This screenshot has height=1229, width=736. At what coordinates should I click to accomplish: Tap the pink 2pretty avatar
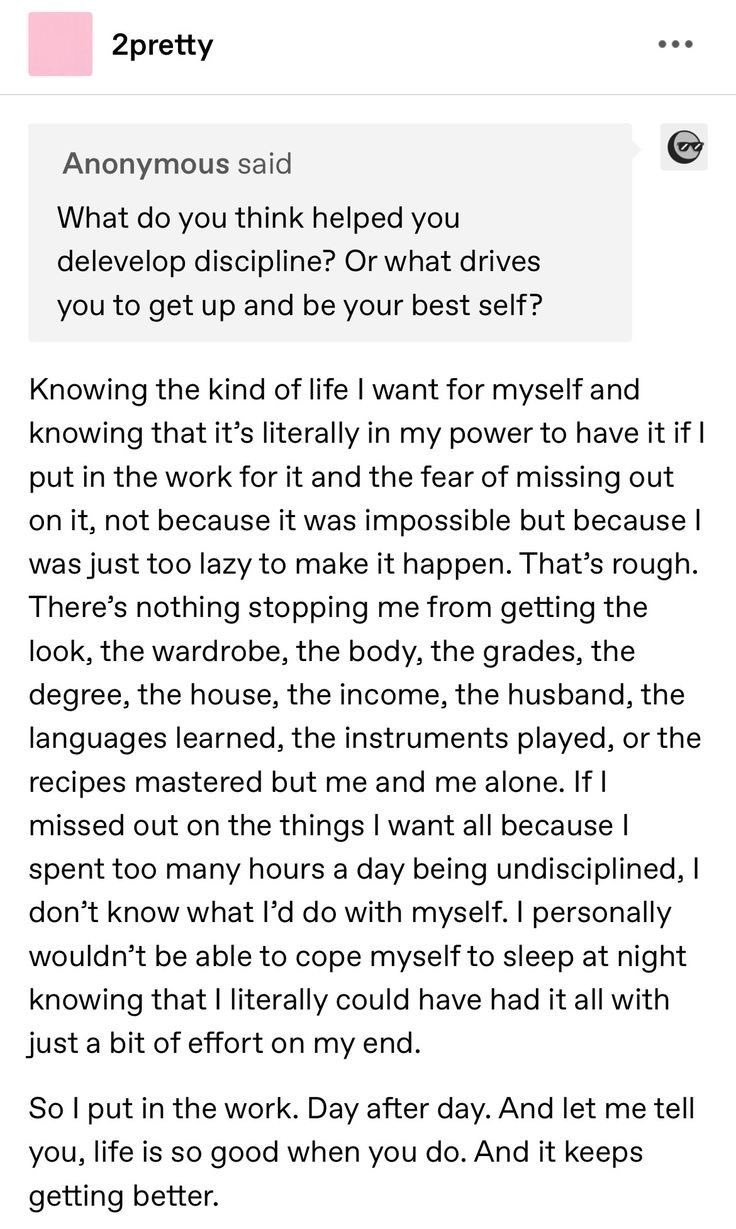[x=60, y=44]
